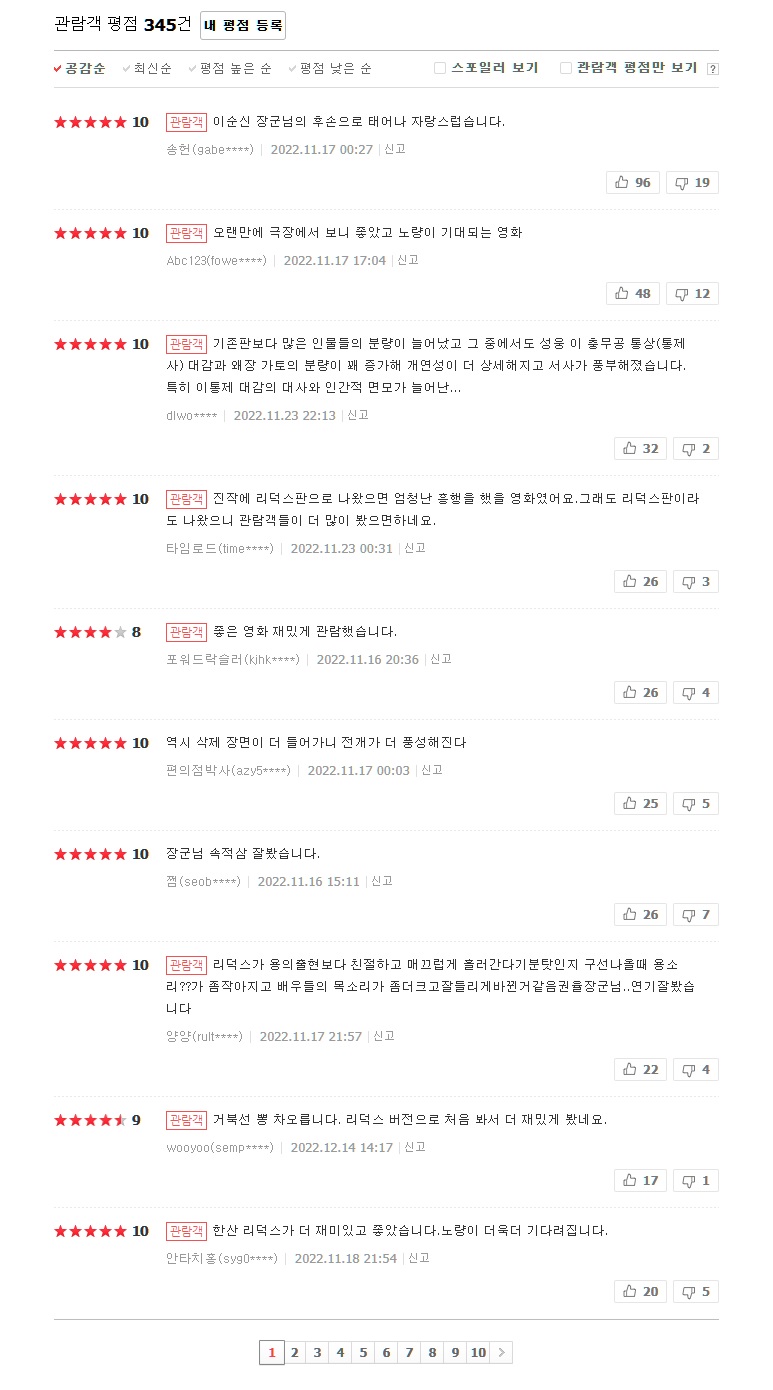Image resolution: width=773 pixels, height=1390 pixels.
Task: Tap the 내 평점 등록 button
Action: point(243,25)
